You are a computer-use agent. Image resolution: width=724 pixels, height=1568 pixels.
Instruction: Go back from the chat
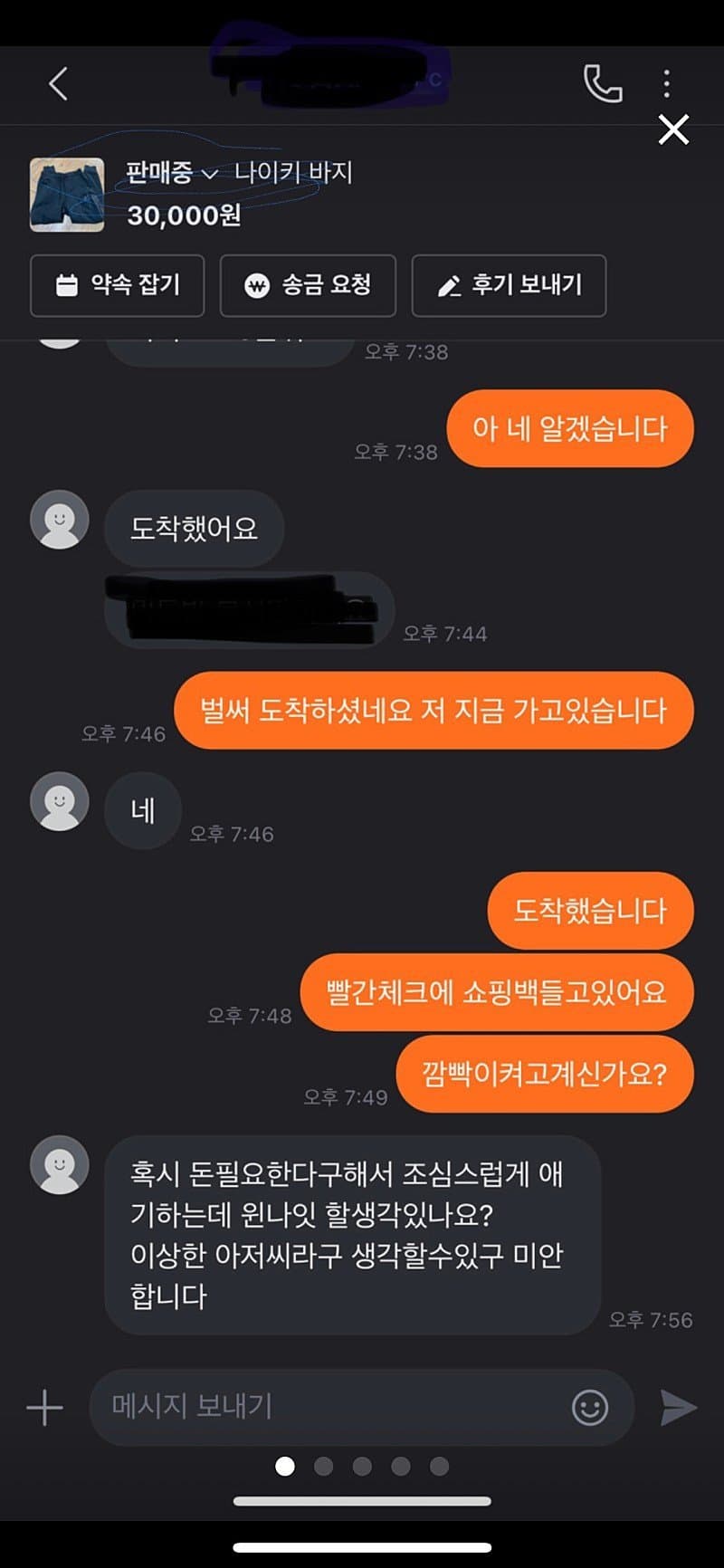(x=58, y=84)
